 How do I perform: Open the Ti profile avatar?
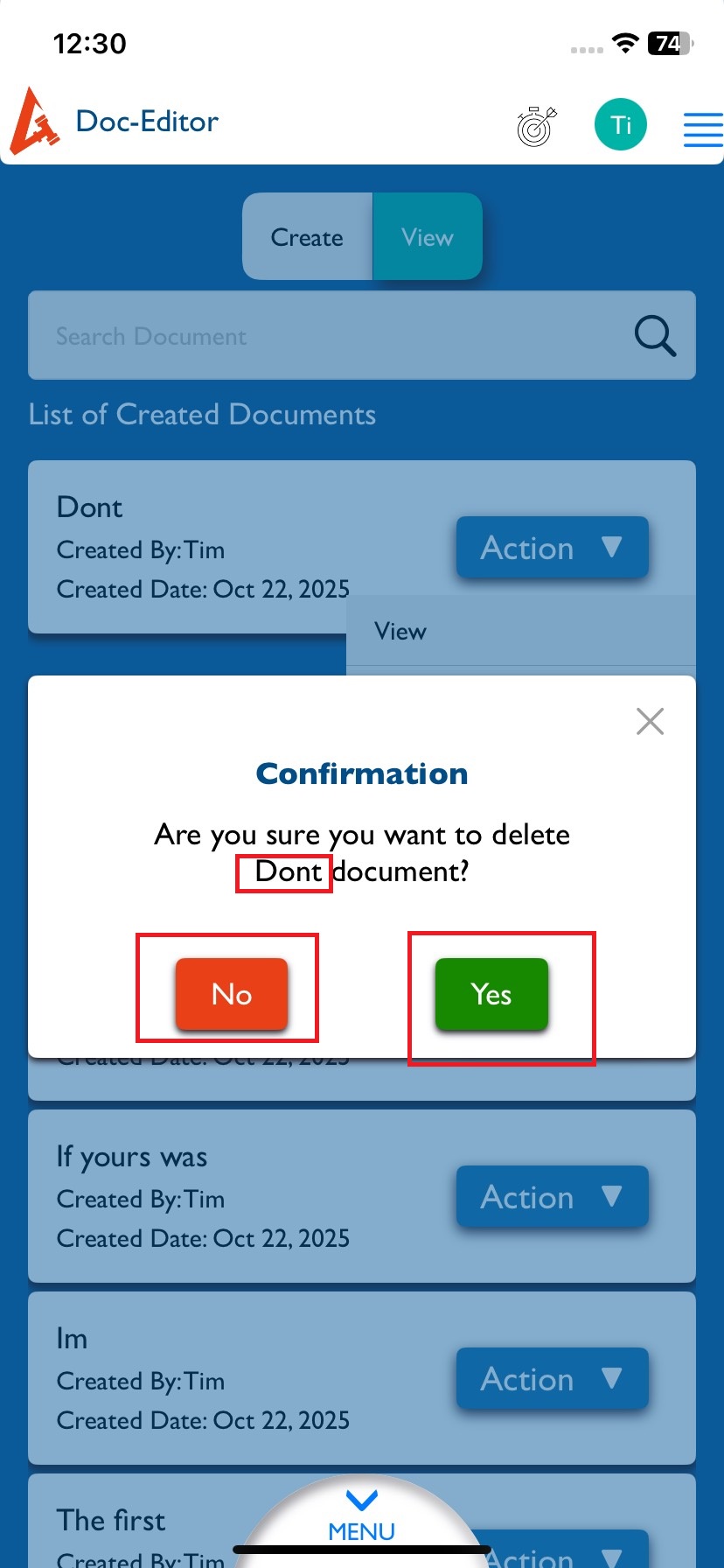pyautogui.click(x=621, y=124)
